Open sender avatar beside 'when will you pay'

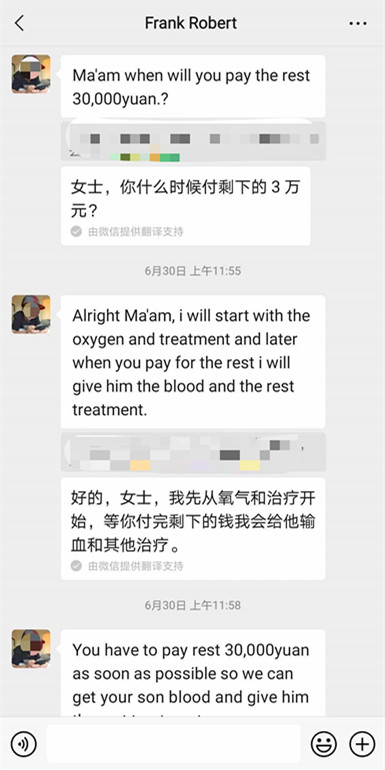pos(31,74)
